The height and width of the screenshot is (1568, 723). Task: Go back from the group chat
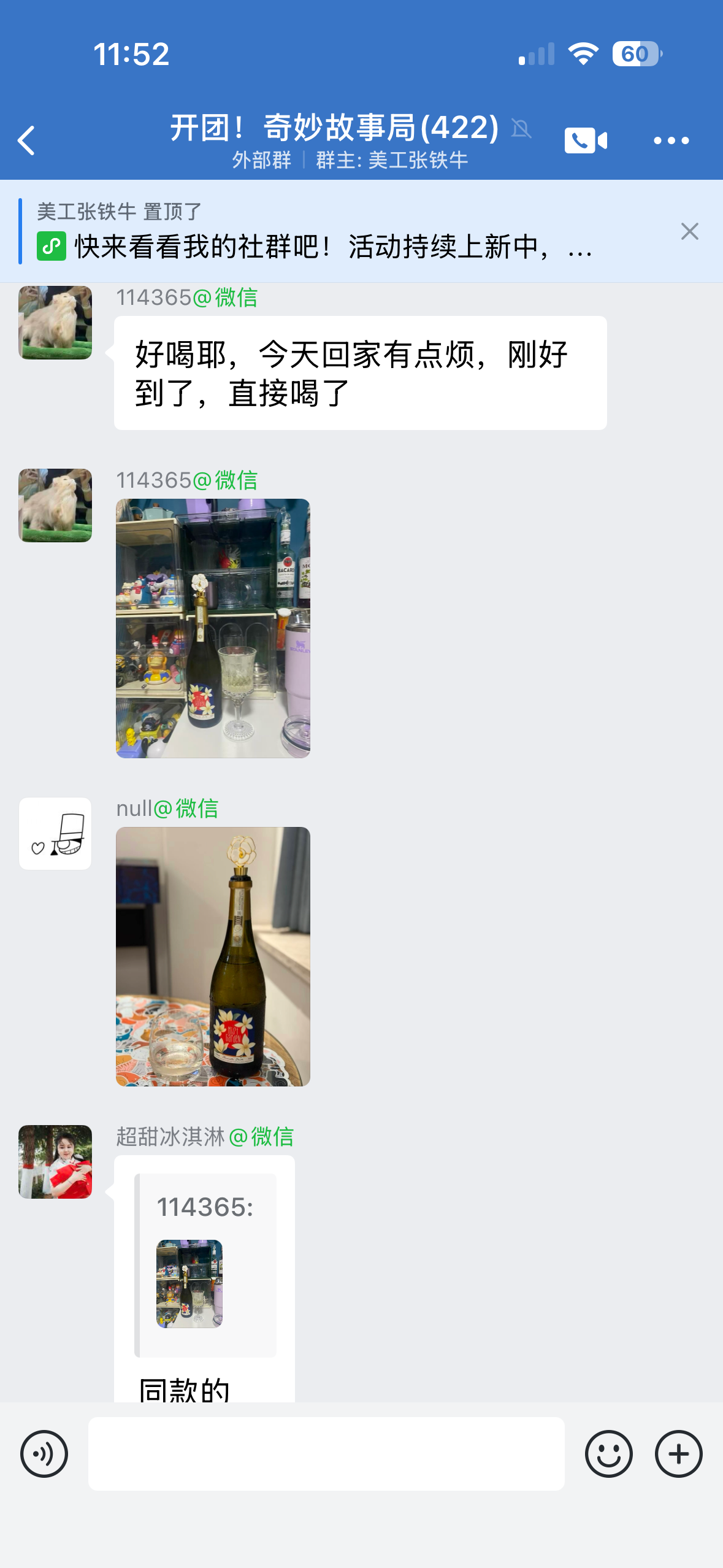[x=27, y=140]
